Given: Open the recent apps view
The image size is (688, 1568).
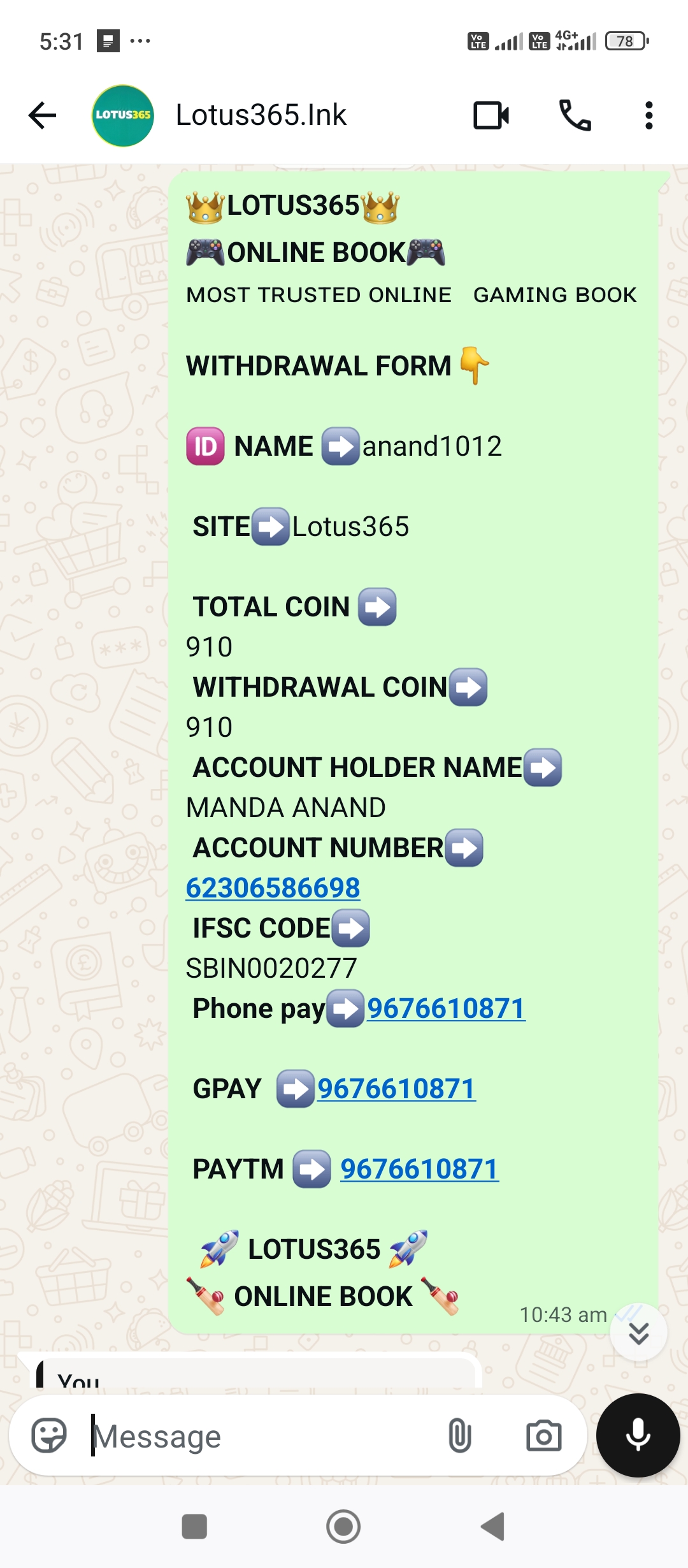Looking at the screenshot, I should 194,1527.
